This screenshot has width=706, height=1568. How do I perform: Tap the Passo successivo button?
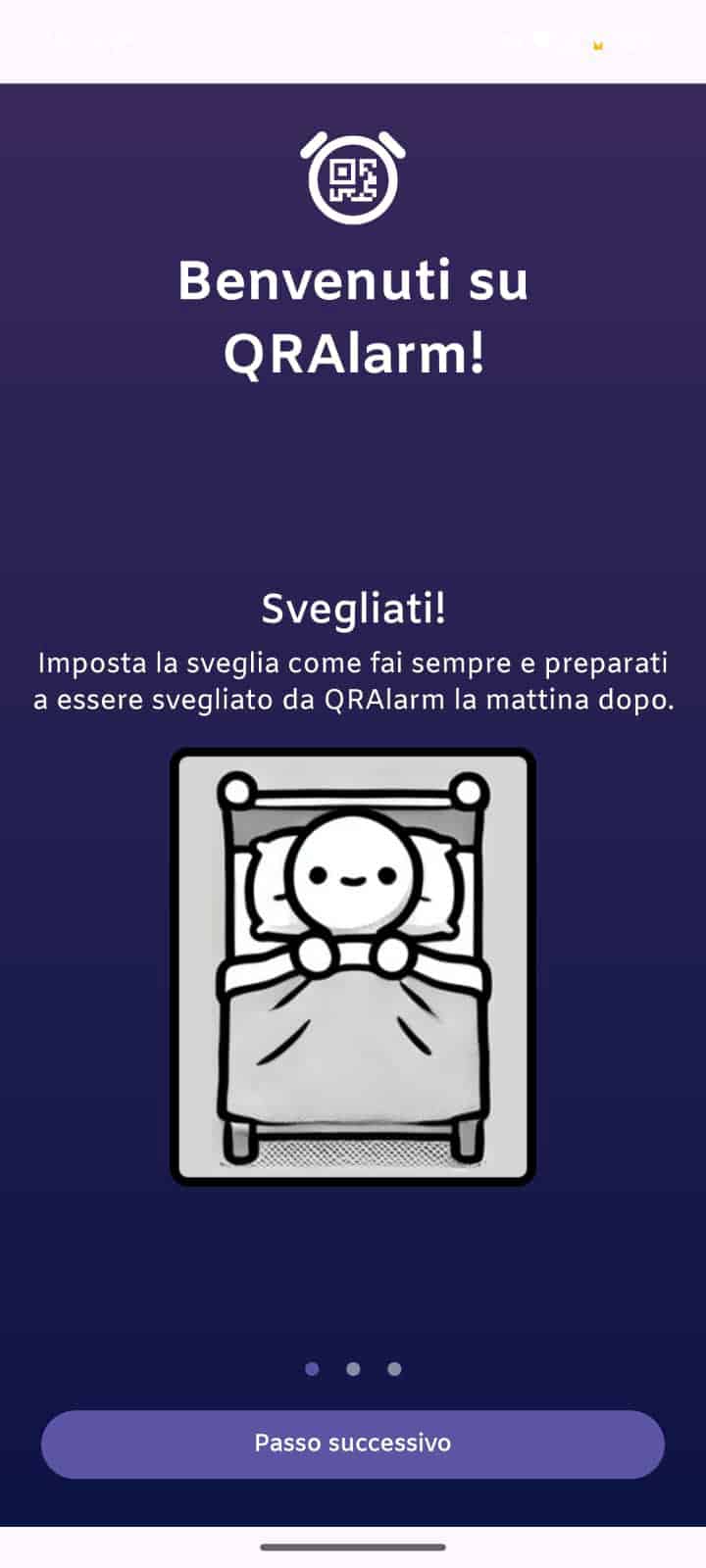tap(353, 1444)
